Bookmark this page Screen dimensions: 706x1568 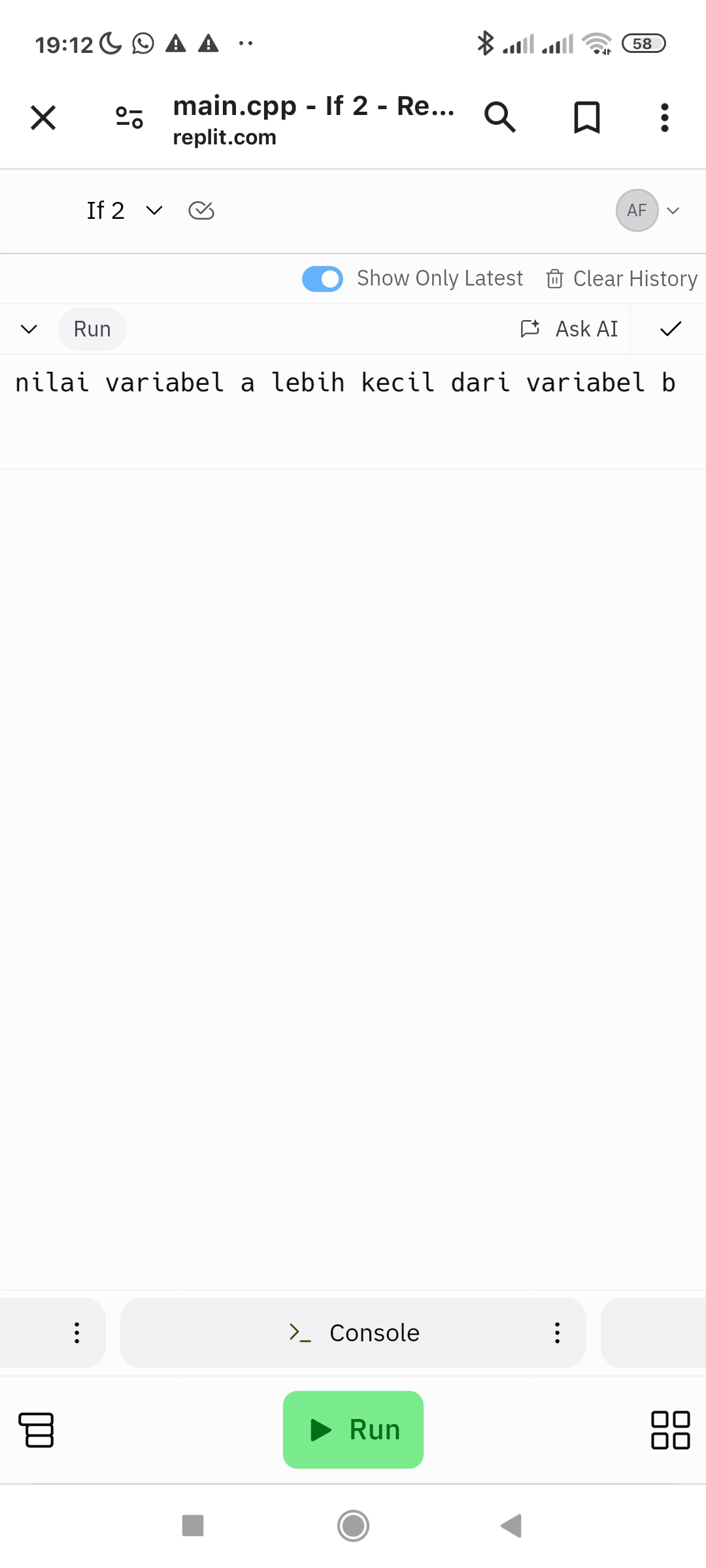click(x=586, y=118)
